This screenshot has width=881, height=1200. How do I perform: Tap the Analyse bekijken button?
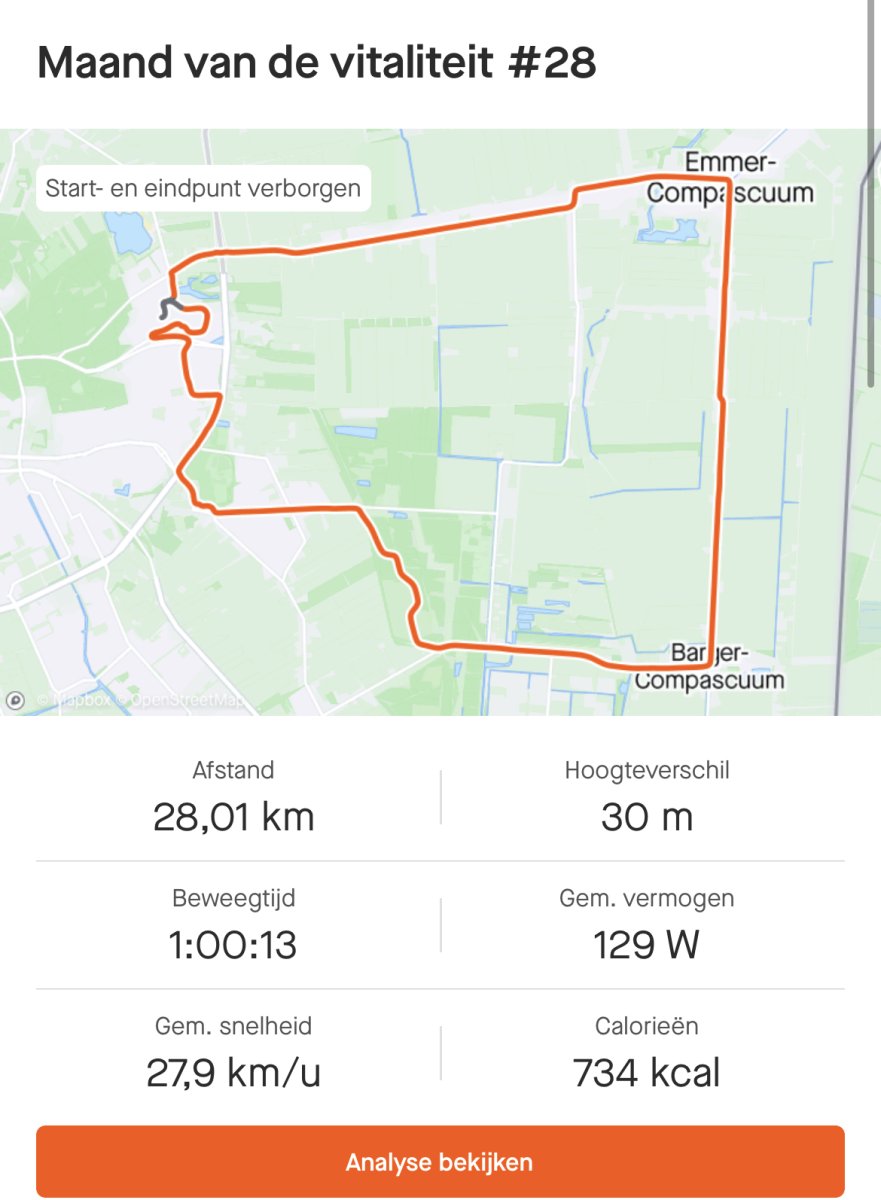click(440, 1162)
